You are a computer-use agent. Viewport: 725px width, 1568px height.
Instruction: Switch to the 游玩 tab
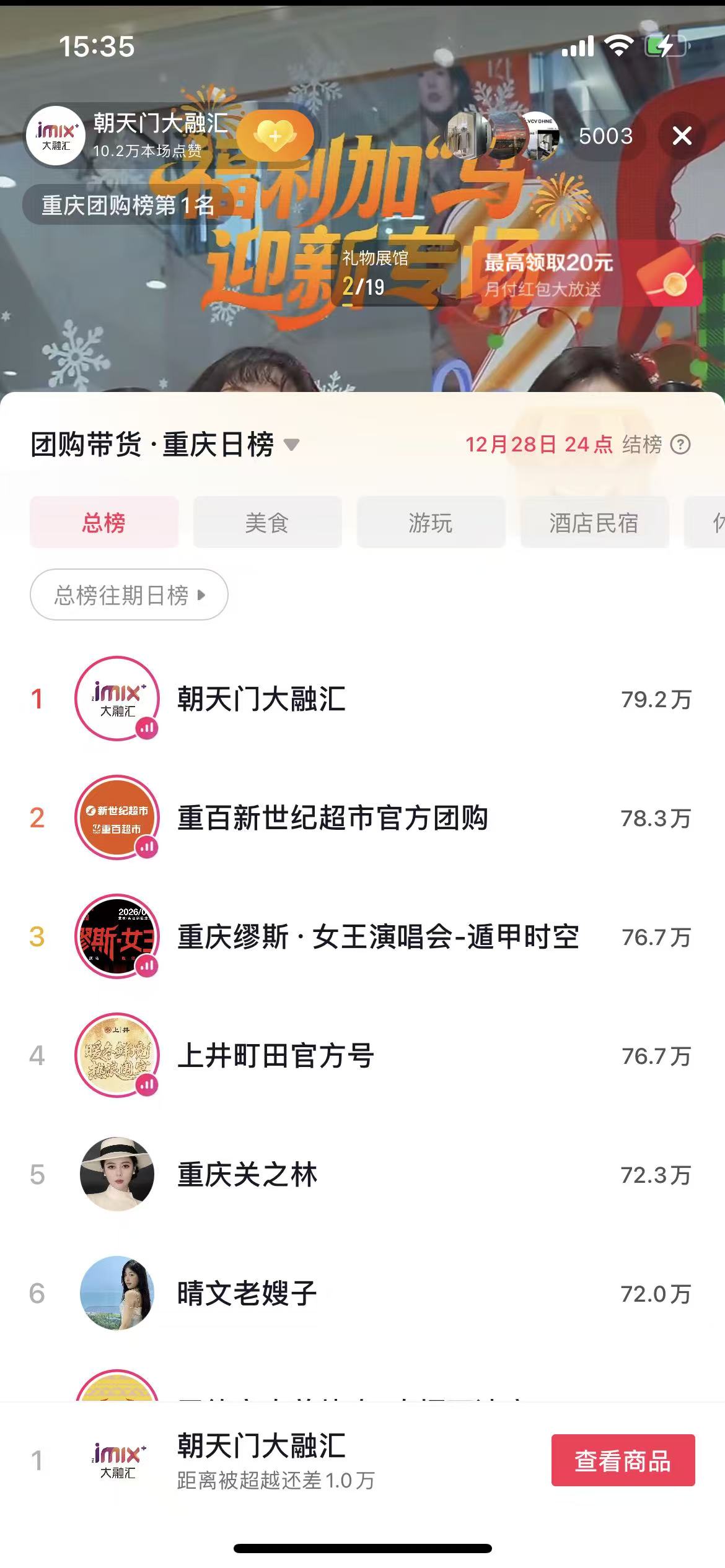pos(431,523)
